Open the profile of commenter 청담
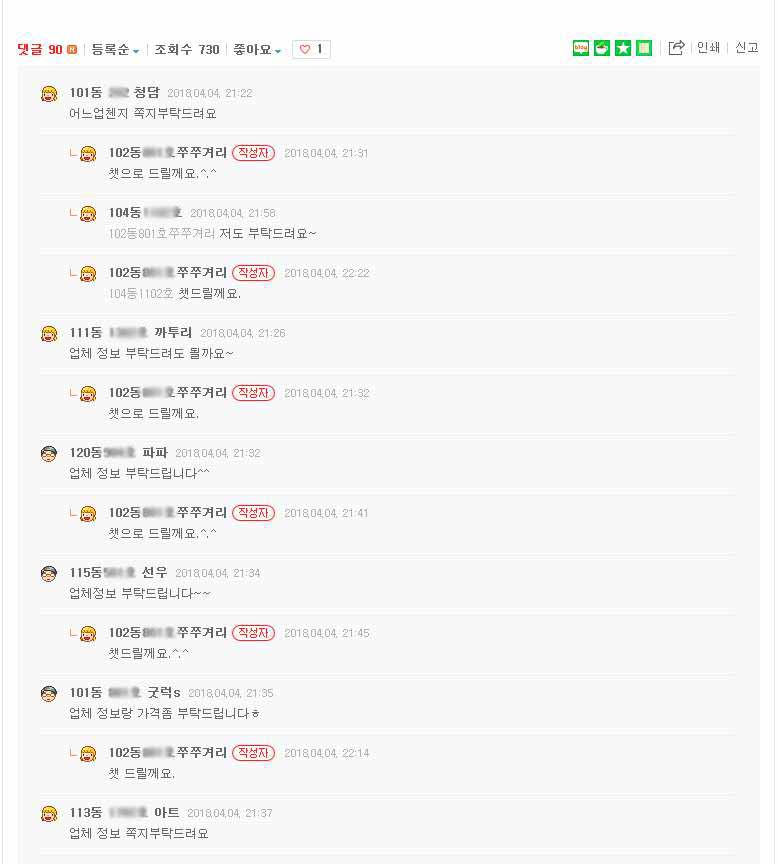The height and width of the screenshot is (864, 778). [146, 93]
